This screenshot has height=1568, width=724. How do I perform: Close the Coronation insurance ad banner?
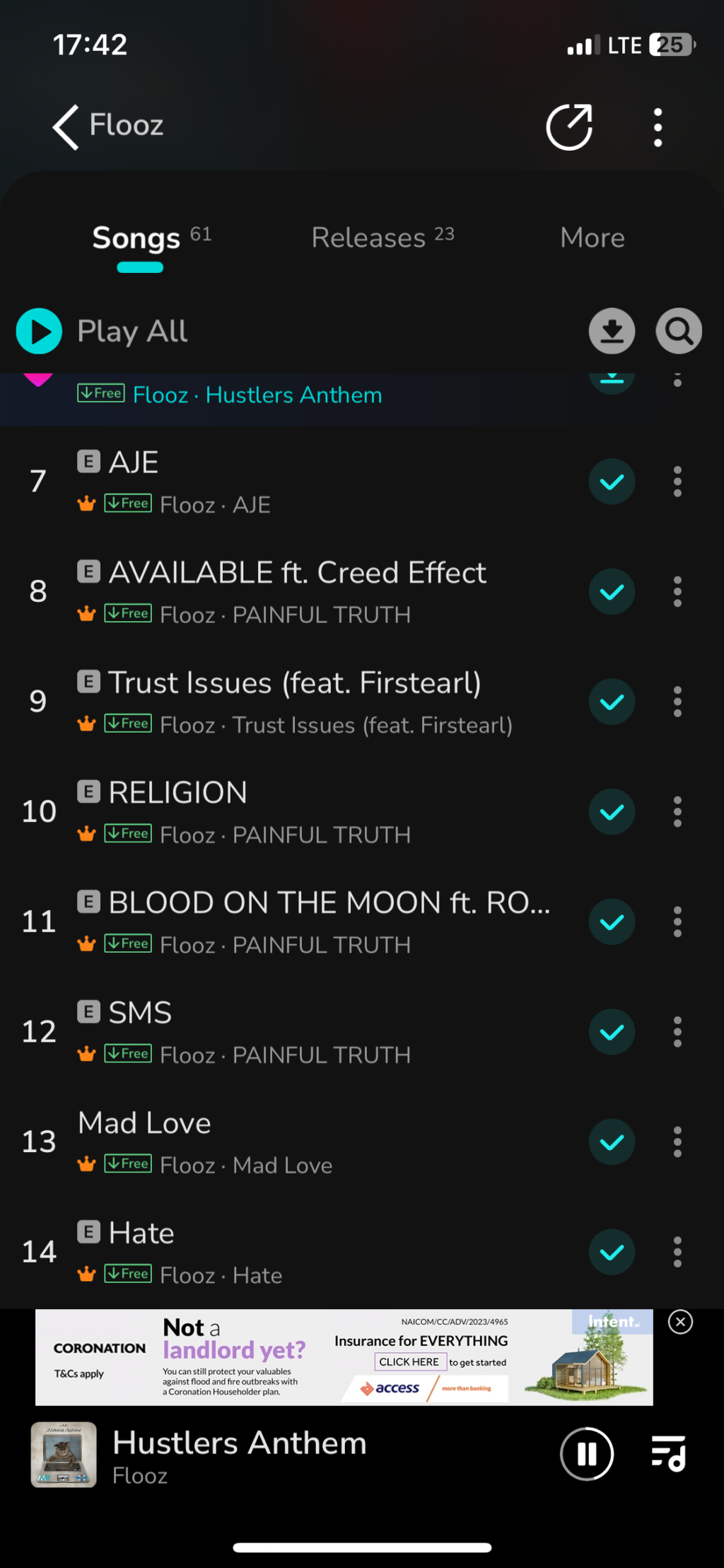680,1322
